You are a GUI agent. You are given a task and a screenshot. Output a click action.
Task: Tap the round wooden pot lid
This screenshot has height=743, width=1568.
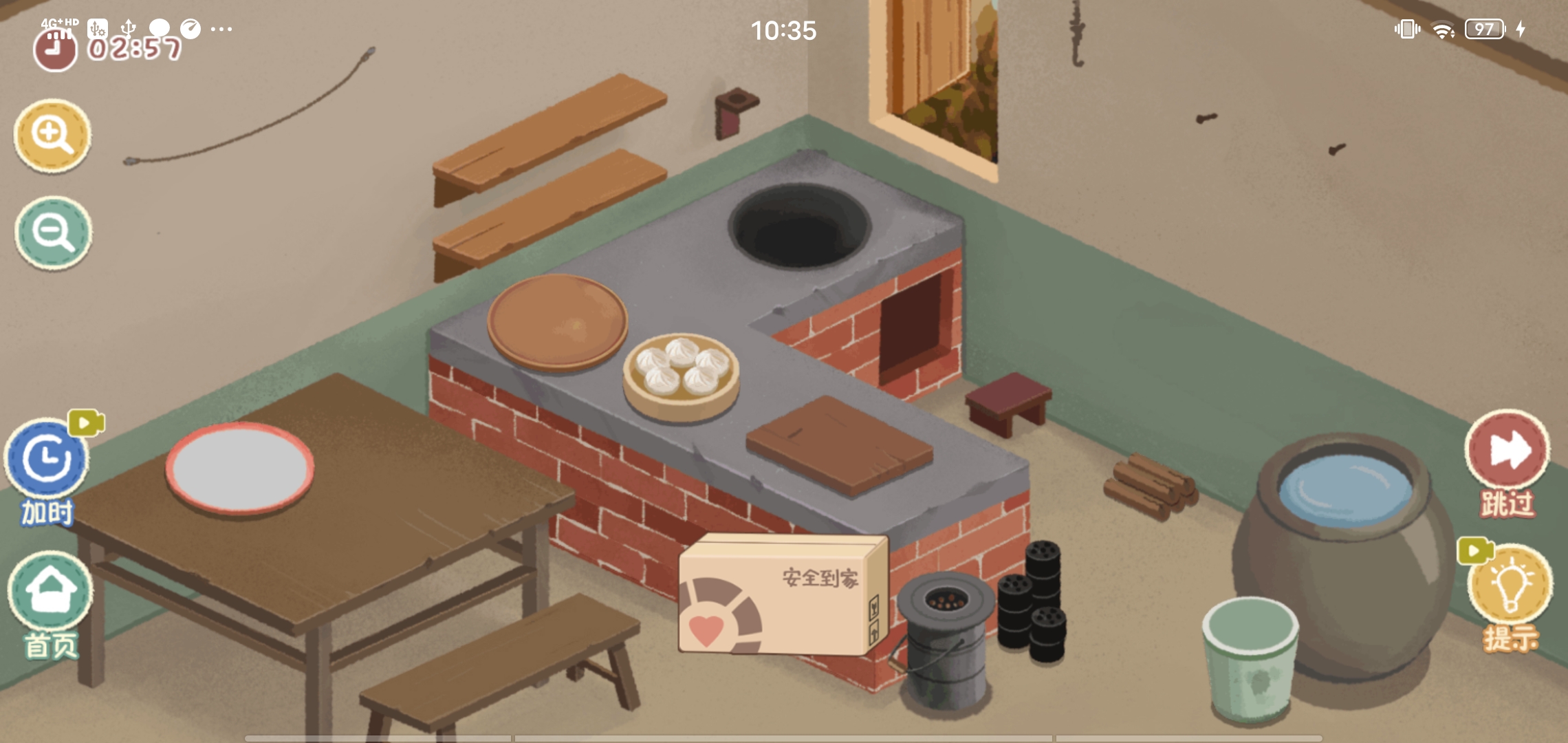point(557,321)
